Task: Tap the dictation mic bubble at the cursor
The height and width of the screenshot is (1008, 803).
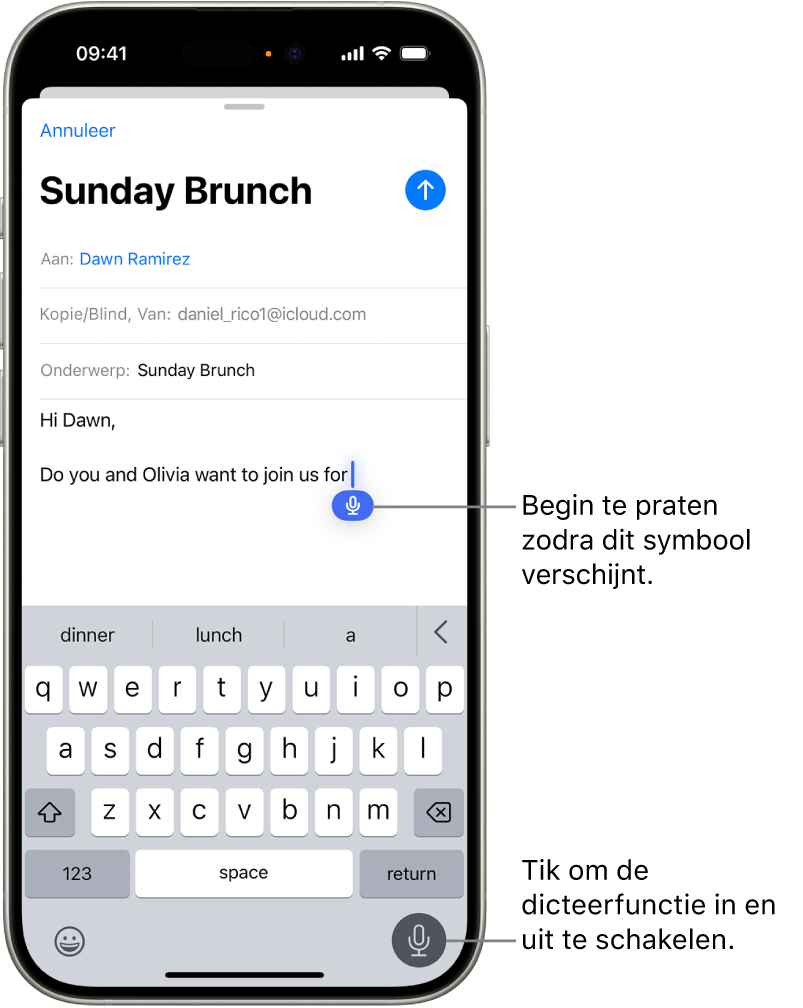Action: [x=352, y=506]
